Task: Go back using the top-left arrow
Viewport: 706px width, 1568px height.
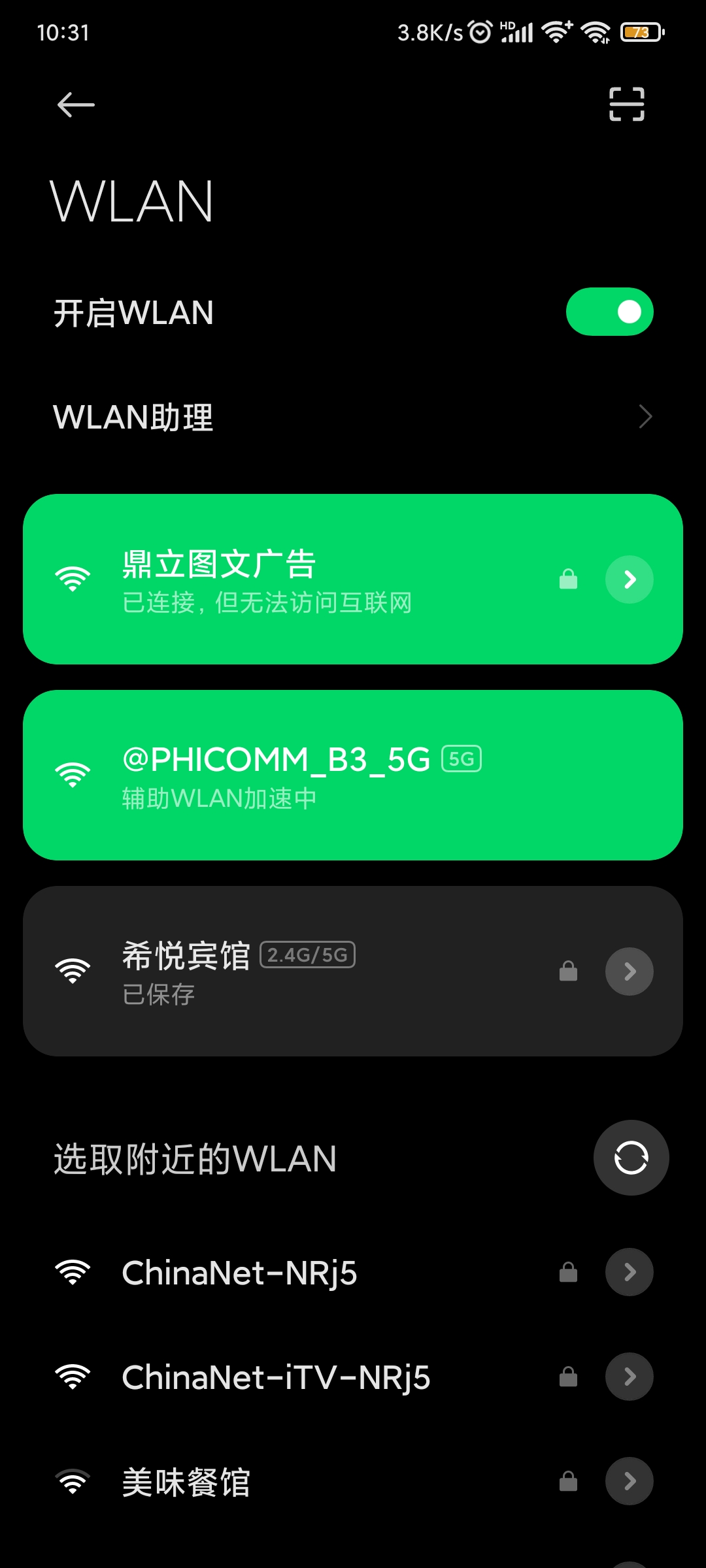Action: [x=76, y=105]
